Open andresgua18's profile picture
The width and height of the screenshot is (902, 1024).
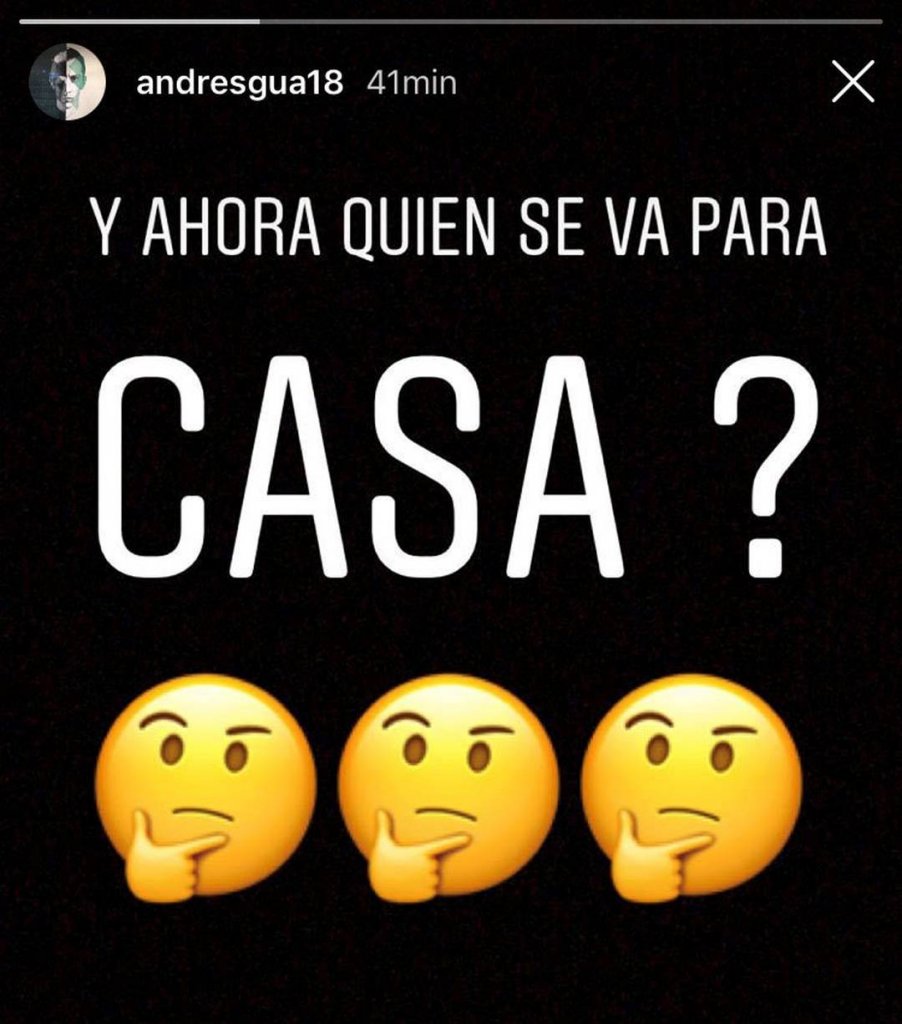[x=68, y=83]
